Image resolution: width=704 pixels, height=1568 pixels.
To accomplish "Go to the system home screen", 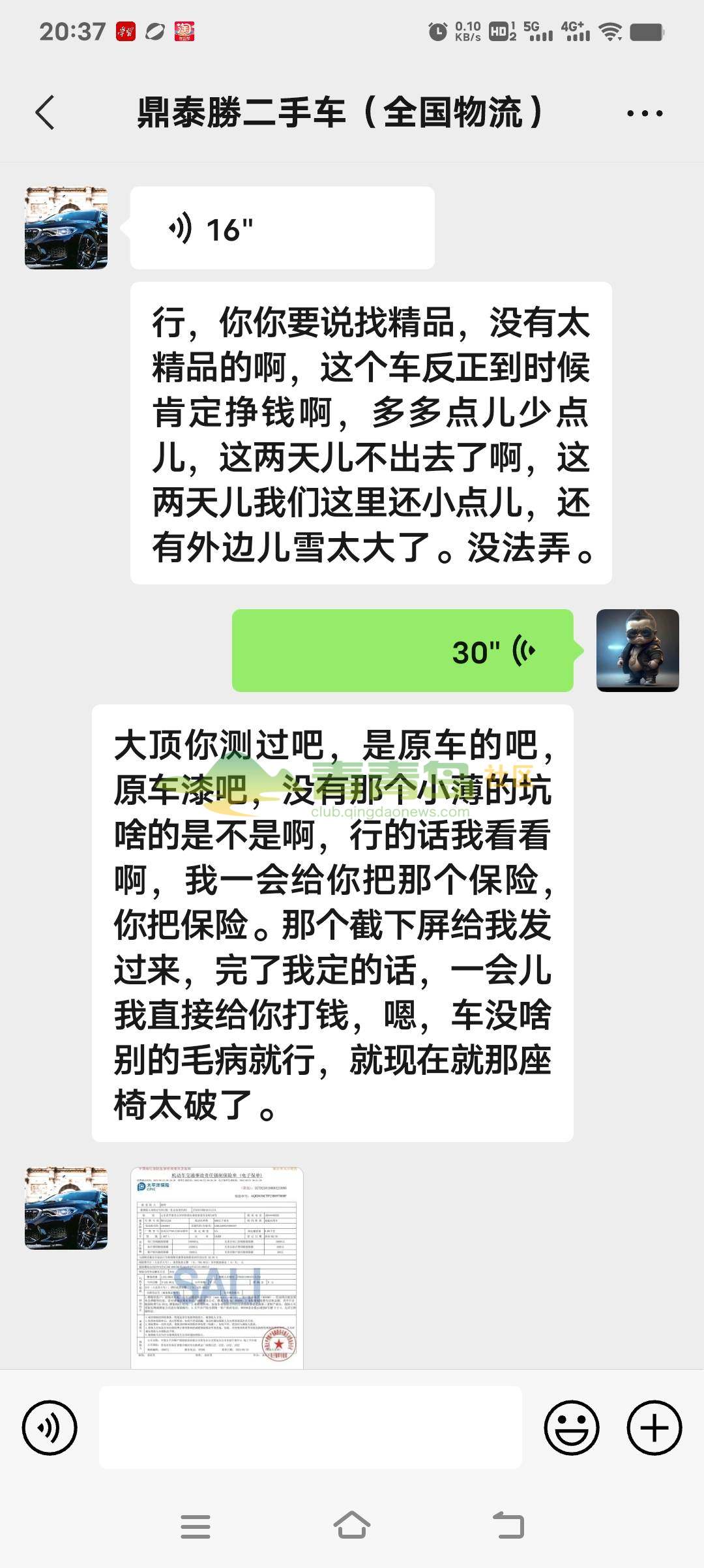I will click(x=351, y=1526).
